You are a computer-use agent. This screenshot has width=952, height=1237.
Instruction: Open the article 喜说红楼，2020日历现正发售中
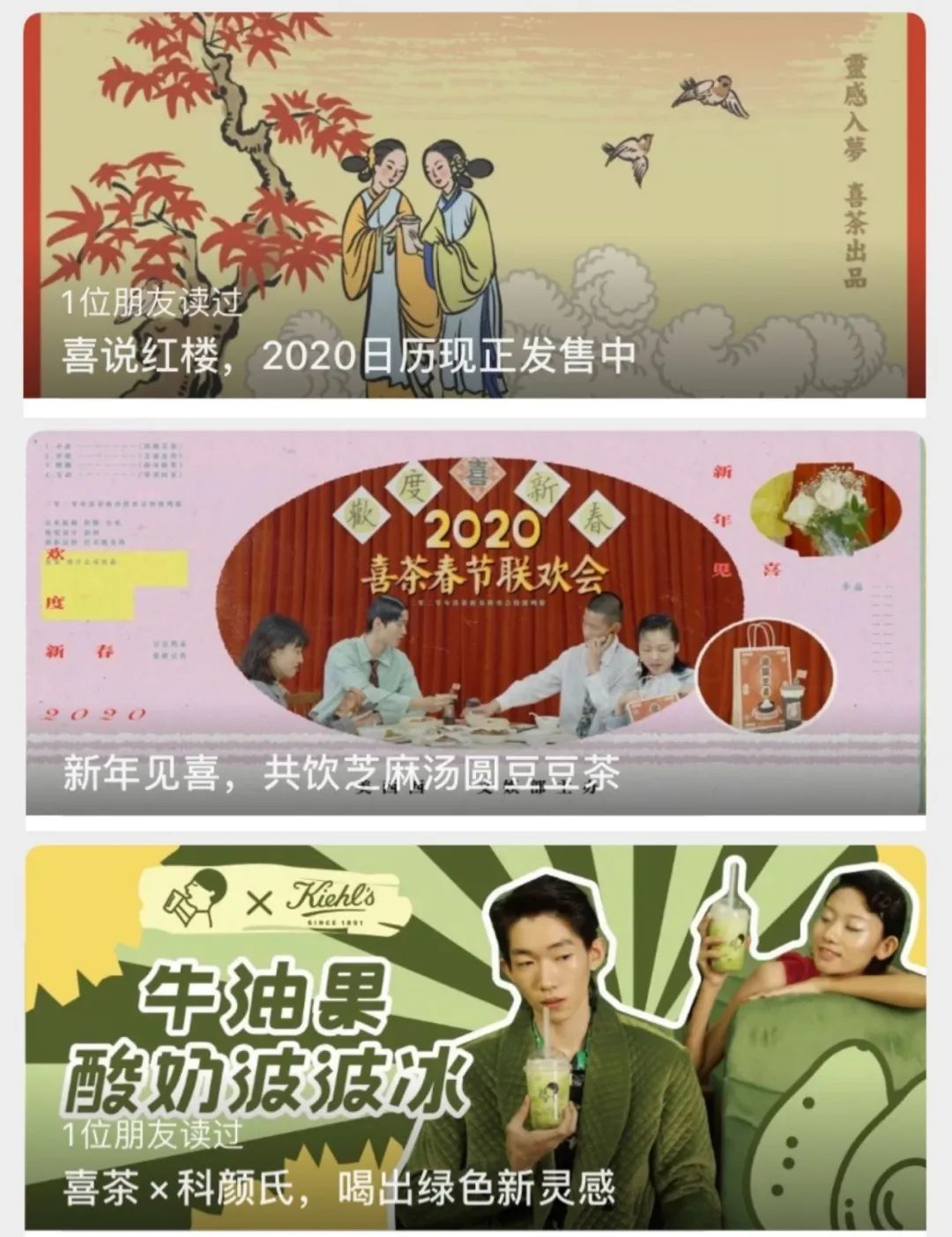click(348, 355)
